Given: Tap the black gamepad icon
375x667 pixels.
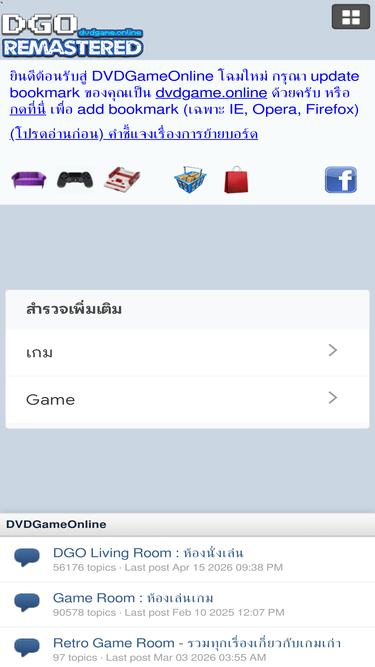Looking at the screenshot, I should (x=75, y=180).
